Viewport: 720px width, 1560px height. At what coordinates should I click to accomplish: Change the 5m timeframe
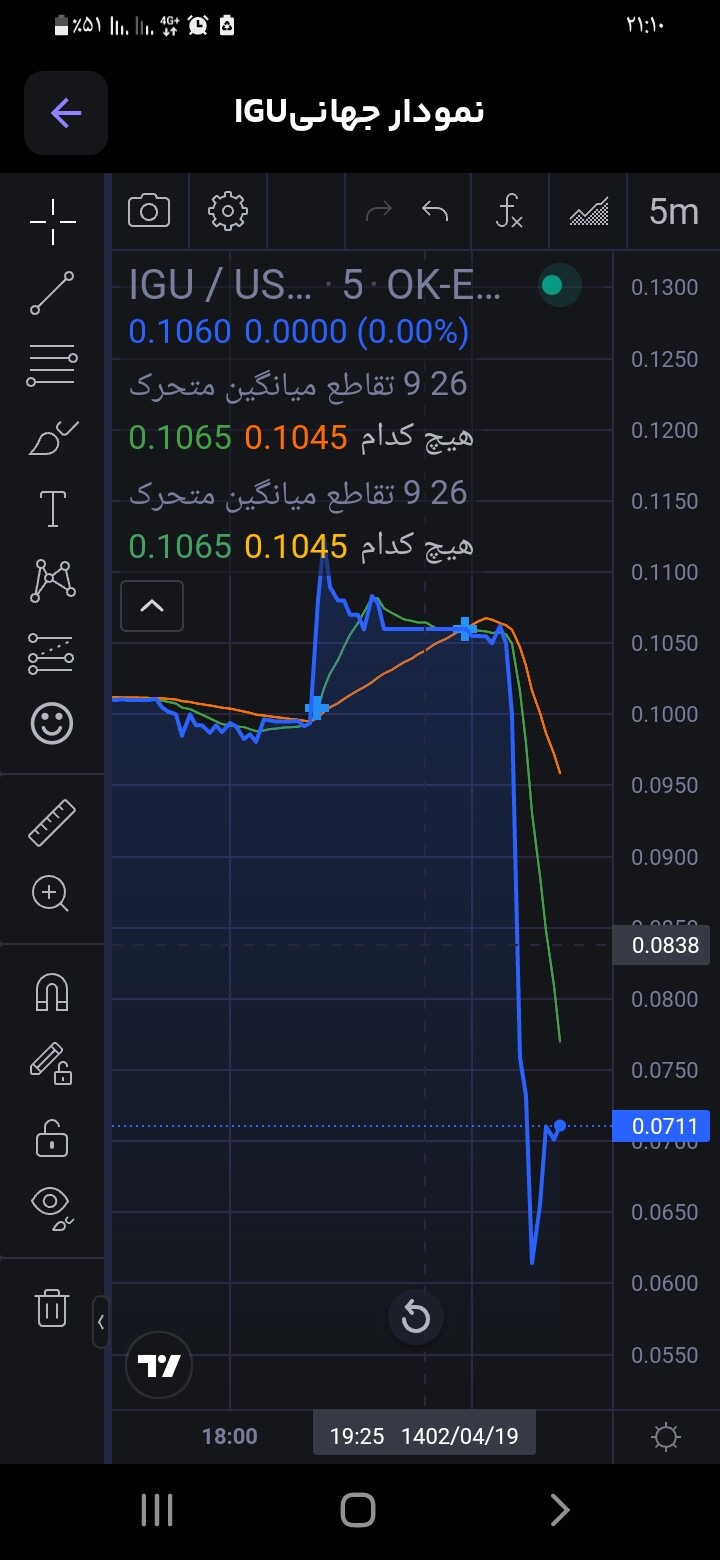pyautogui.click(x=673, y=211)
